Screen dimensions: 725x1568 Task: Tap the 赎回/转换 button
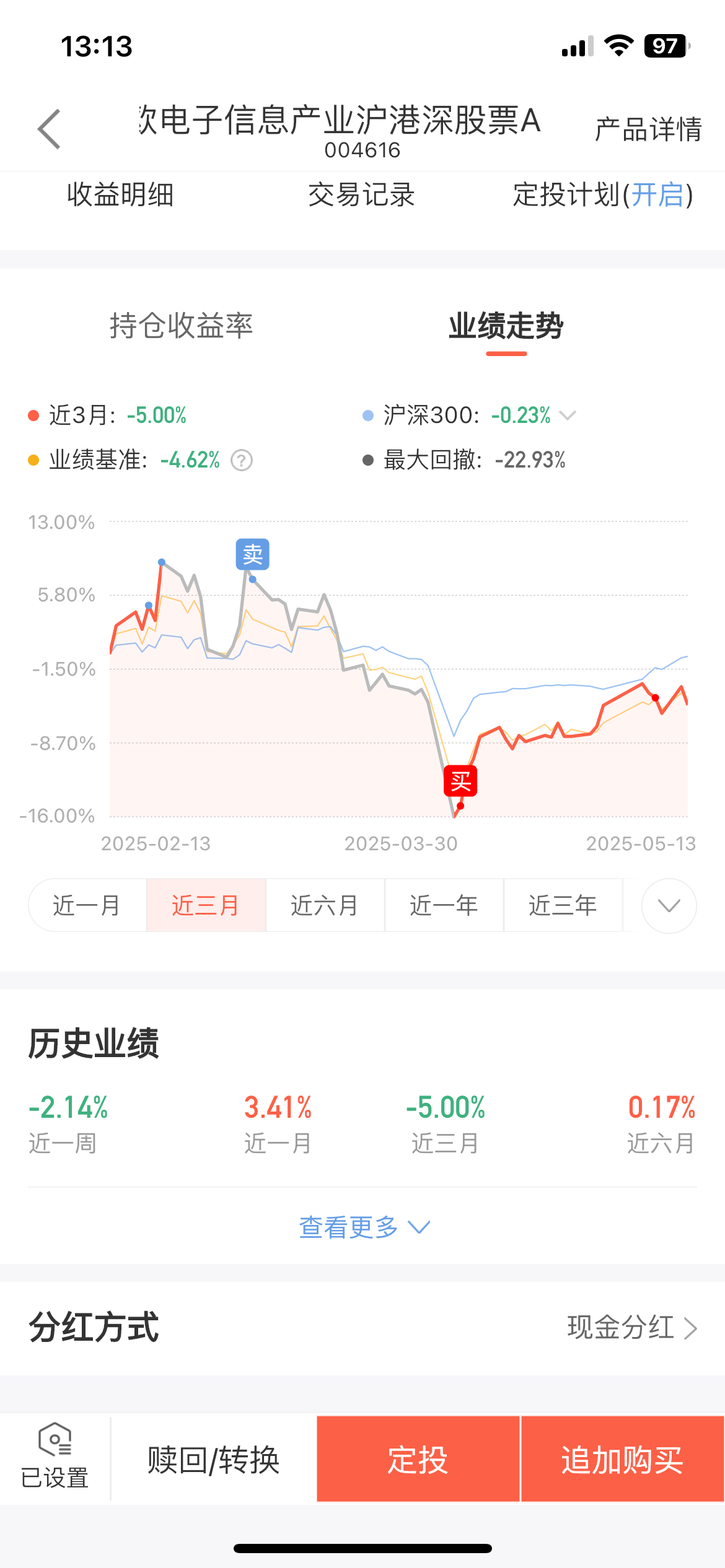[214, 1459]
